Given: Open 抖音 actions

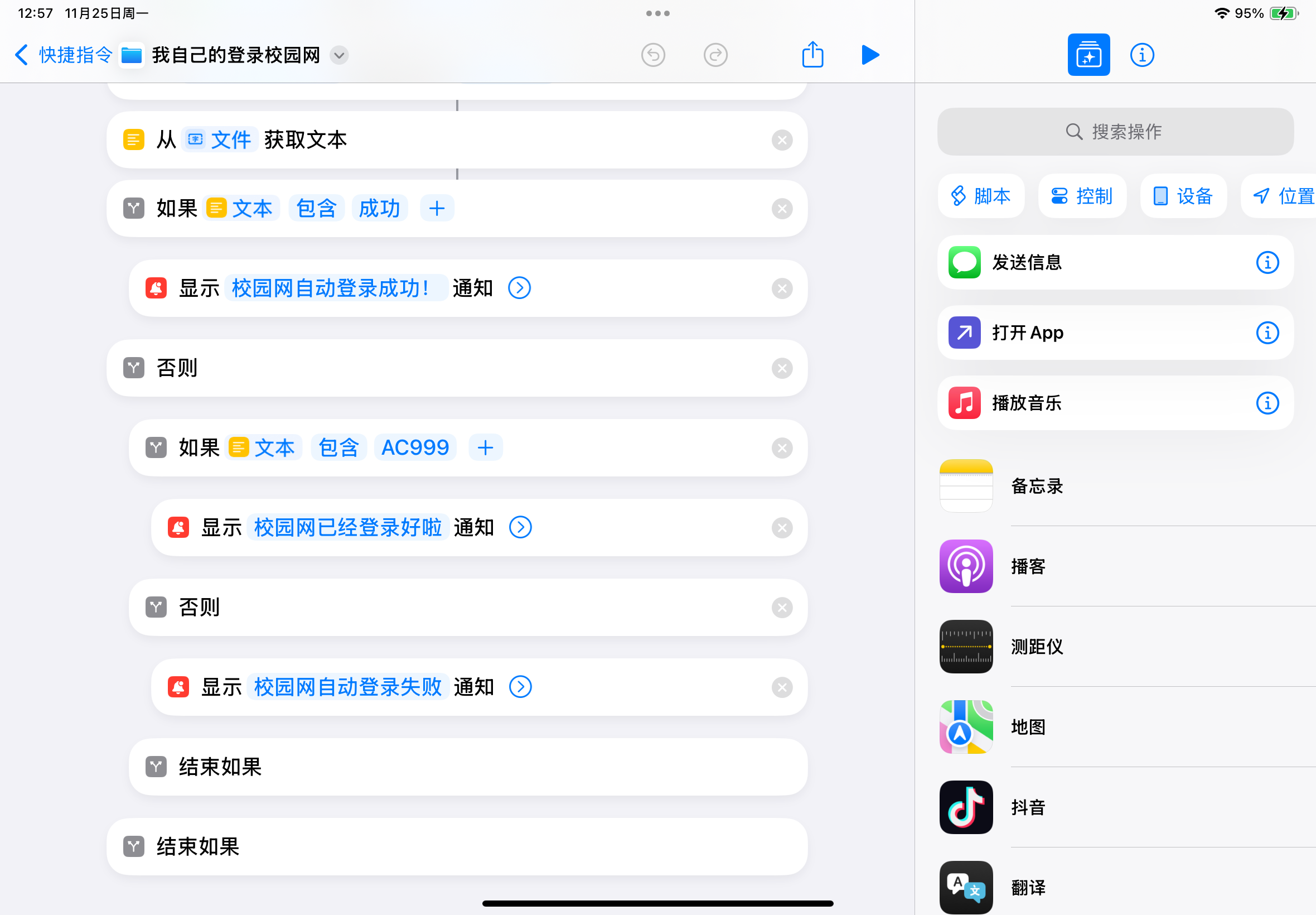Looking at the screenshot, I should tap(1028, 807).
